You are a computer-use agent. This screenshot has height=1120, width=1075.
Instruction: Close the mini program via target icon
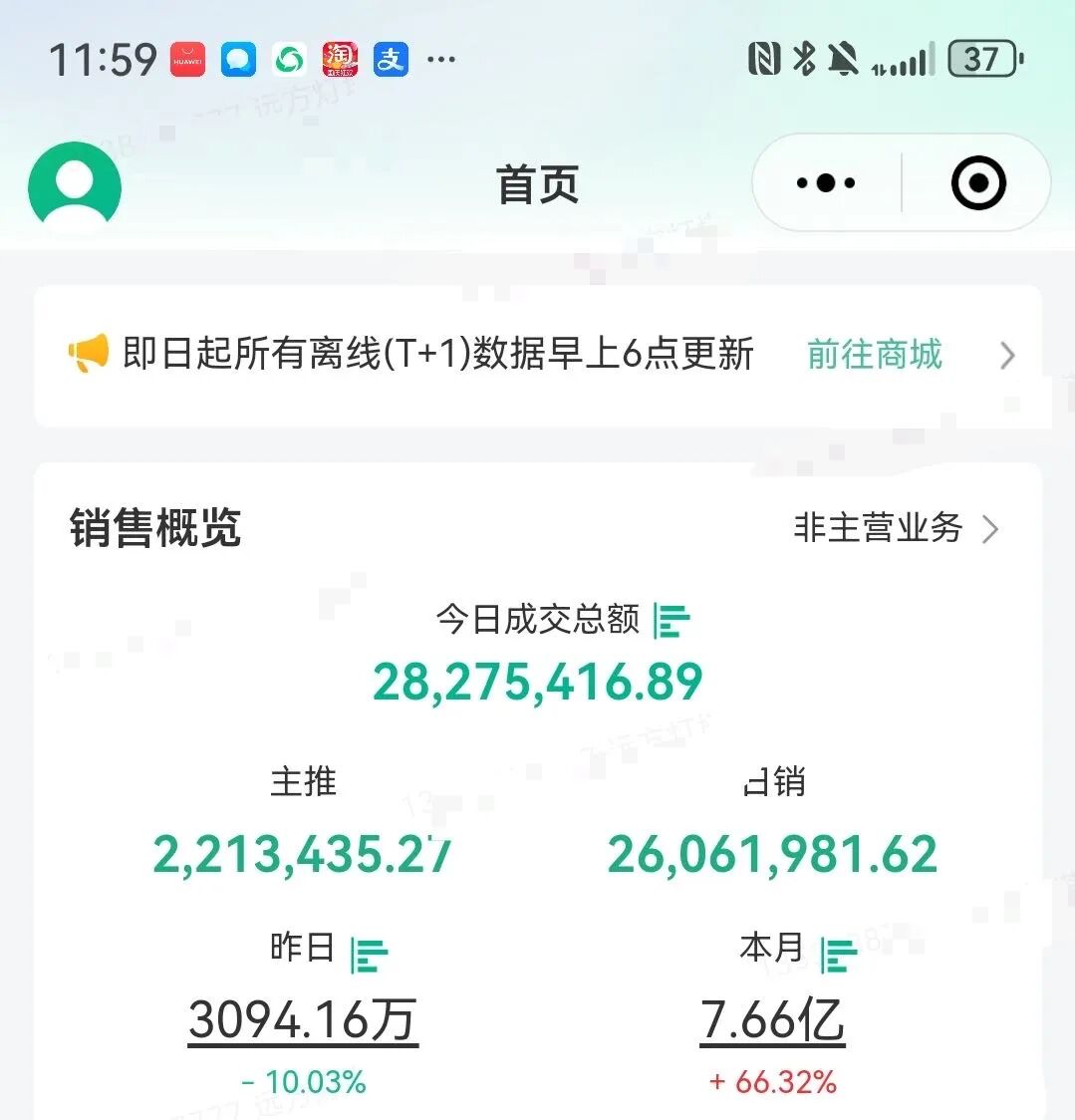(978, 183)
